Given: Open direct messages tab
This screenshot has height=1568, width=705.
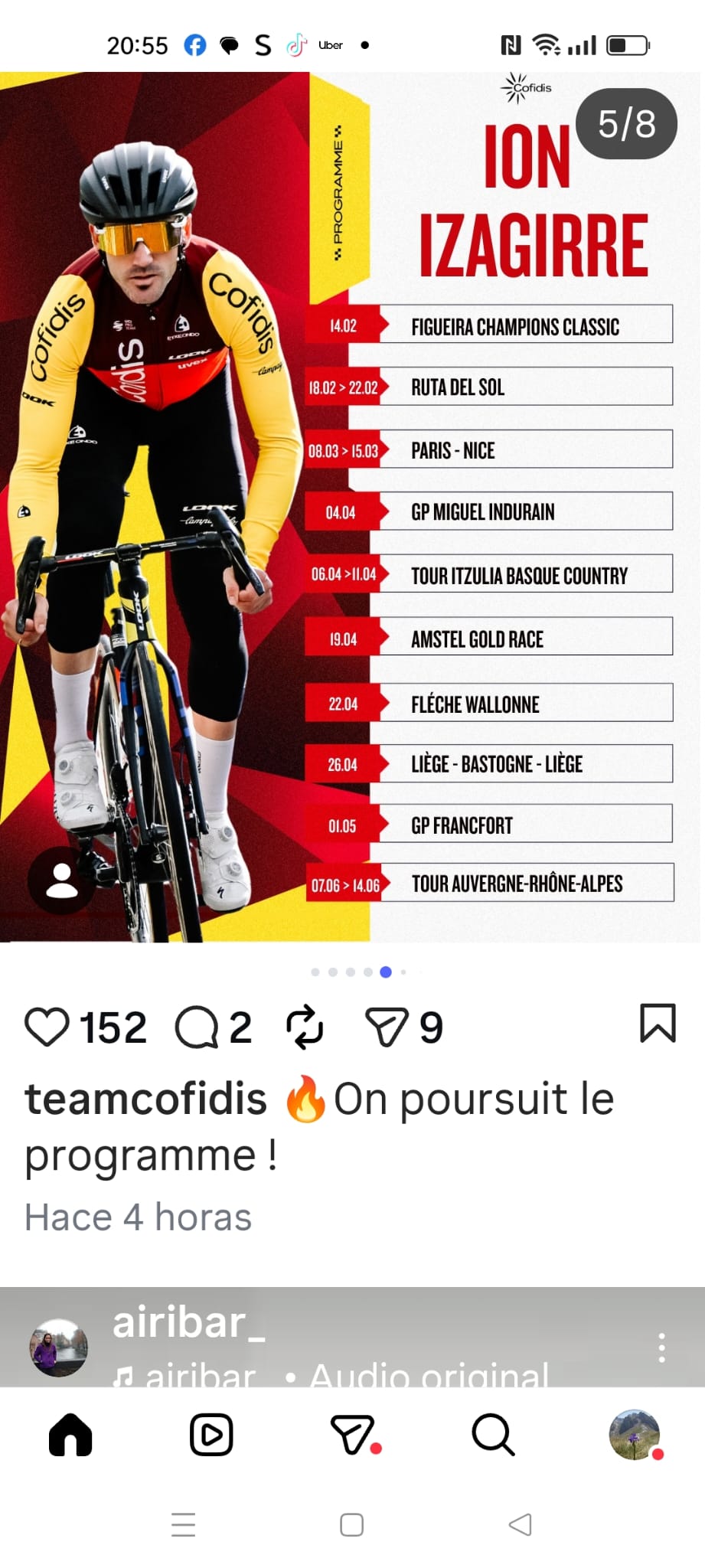Looking at the screenshot, I should 353,1435.
